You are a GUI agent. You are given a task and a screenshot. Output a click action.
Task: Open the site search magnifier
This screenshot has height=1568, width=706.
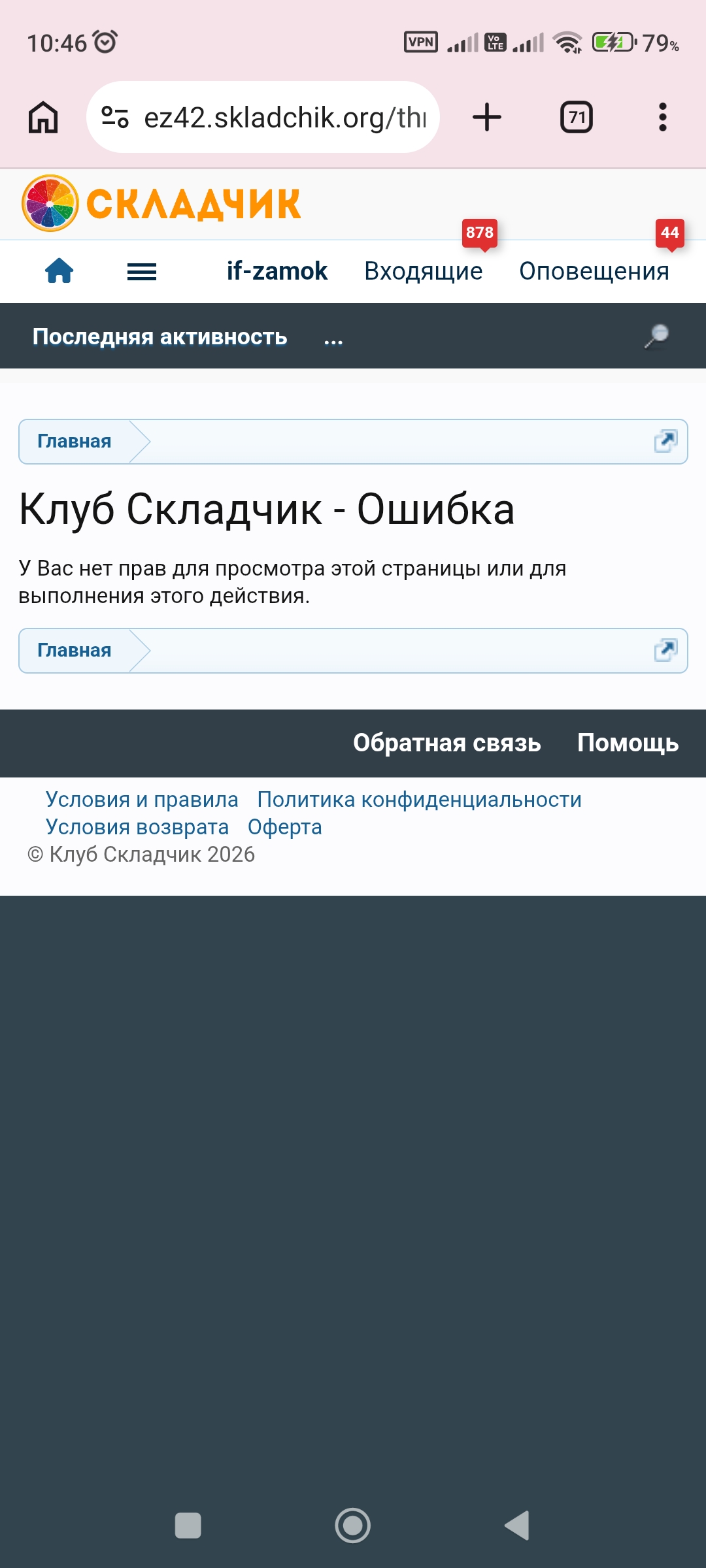pyautogui.click(x=657, y=336)
